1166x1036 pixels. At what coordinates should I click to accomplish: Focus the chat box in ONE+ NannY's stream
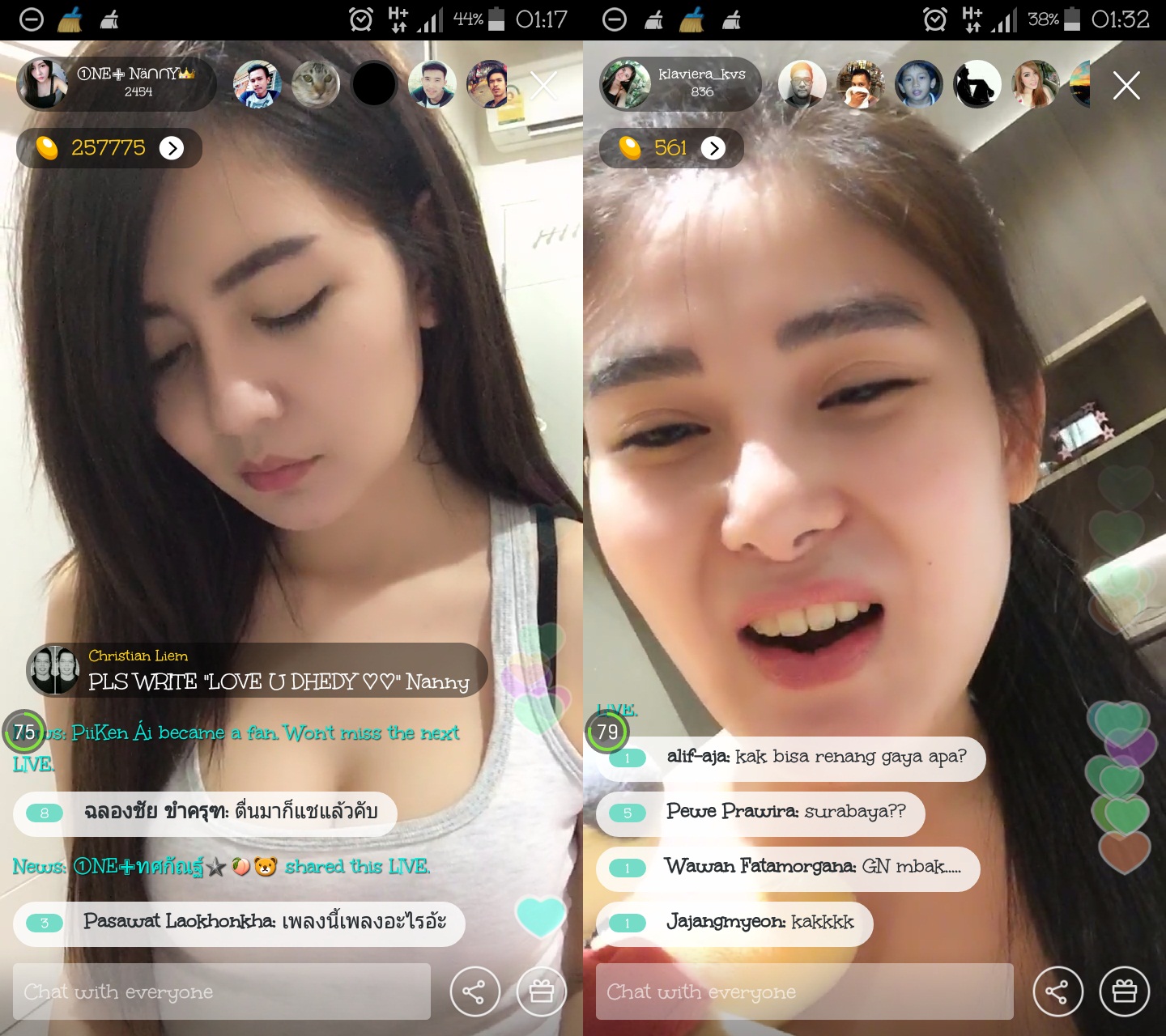pos(221,991)
